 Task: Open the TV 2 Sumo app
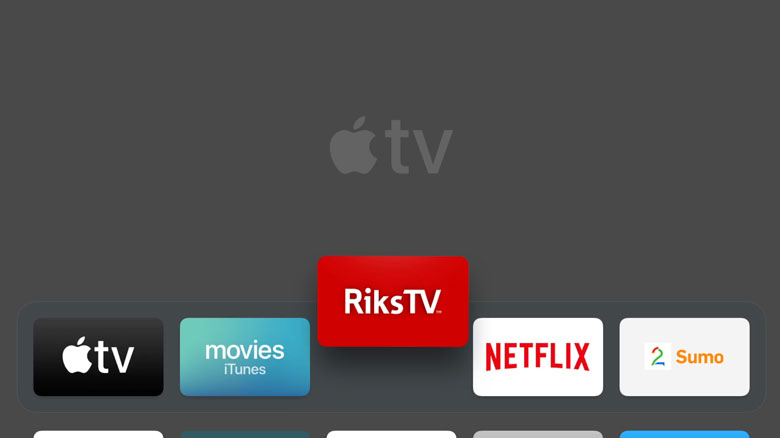coord(684,357)
